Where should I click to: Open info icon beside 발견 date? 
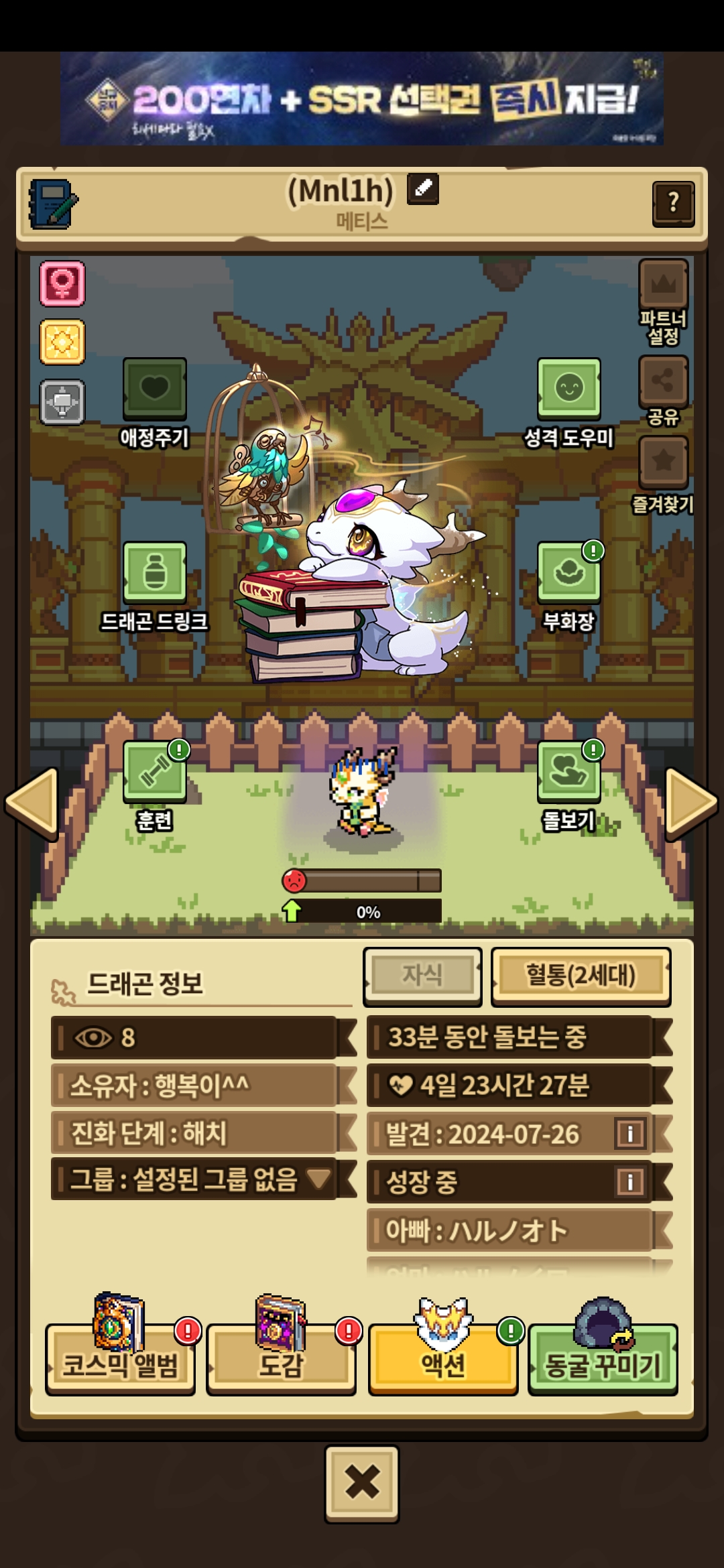click(629, 1134)
